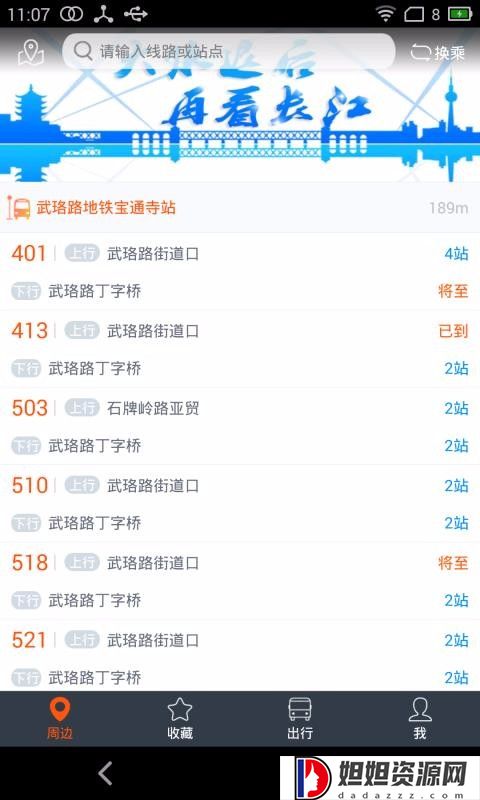View route 503 下行 to 武珞路丁字桥

tap(240, 446)
